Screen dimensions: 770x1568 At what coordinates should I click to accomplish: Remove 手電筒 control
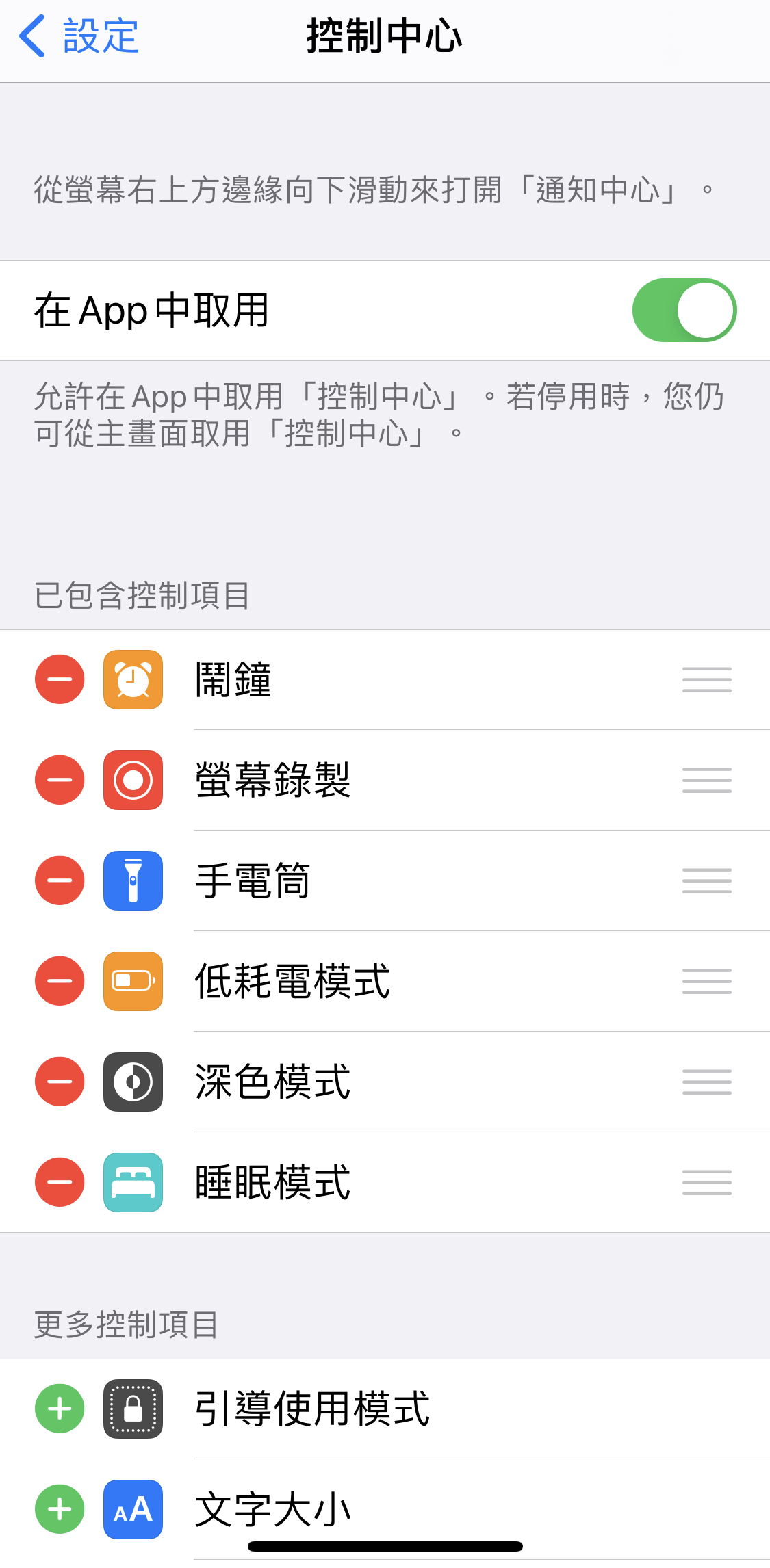pyautogui.click(x=60, y=880)
